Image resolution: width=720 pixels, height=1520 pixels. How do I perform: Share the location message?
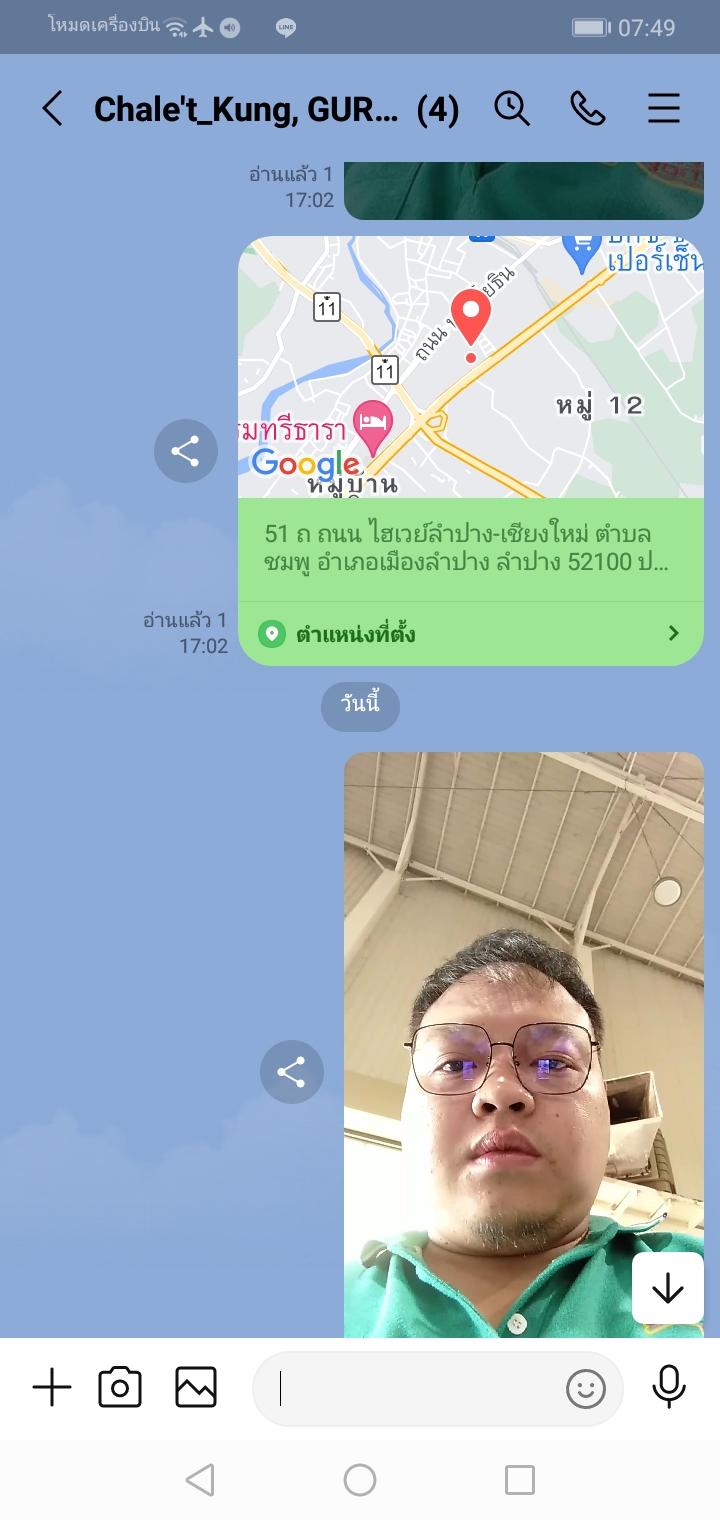pos(186,451)
